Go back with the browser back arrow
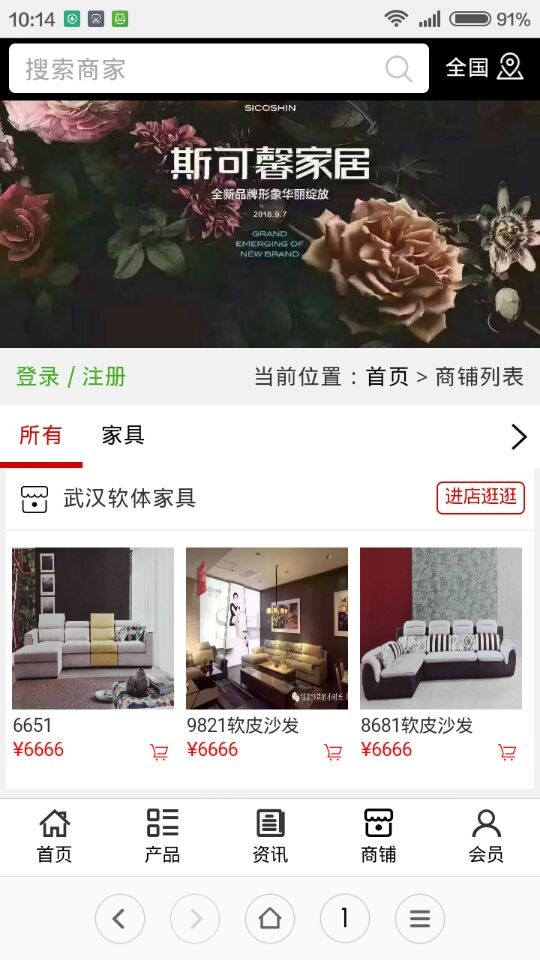 coord(120,918)
